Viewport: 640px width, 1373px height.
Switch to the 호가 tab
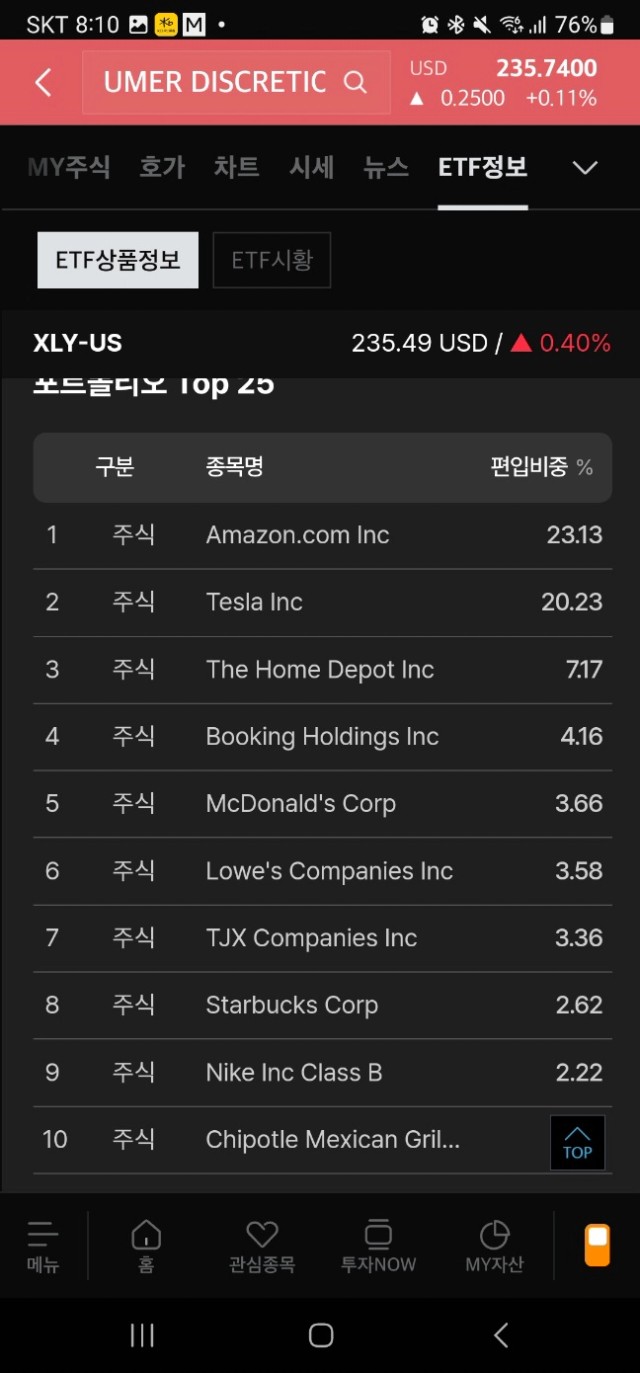pos(162,167)
